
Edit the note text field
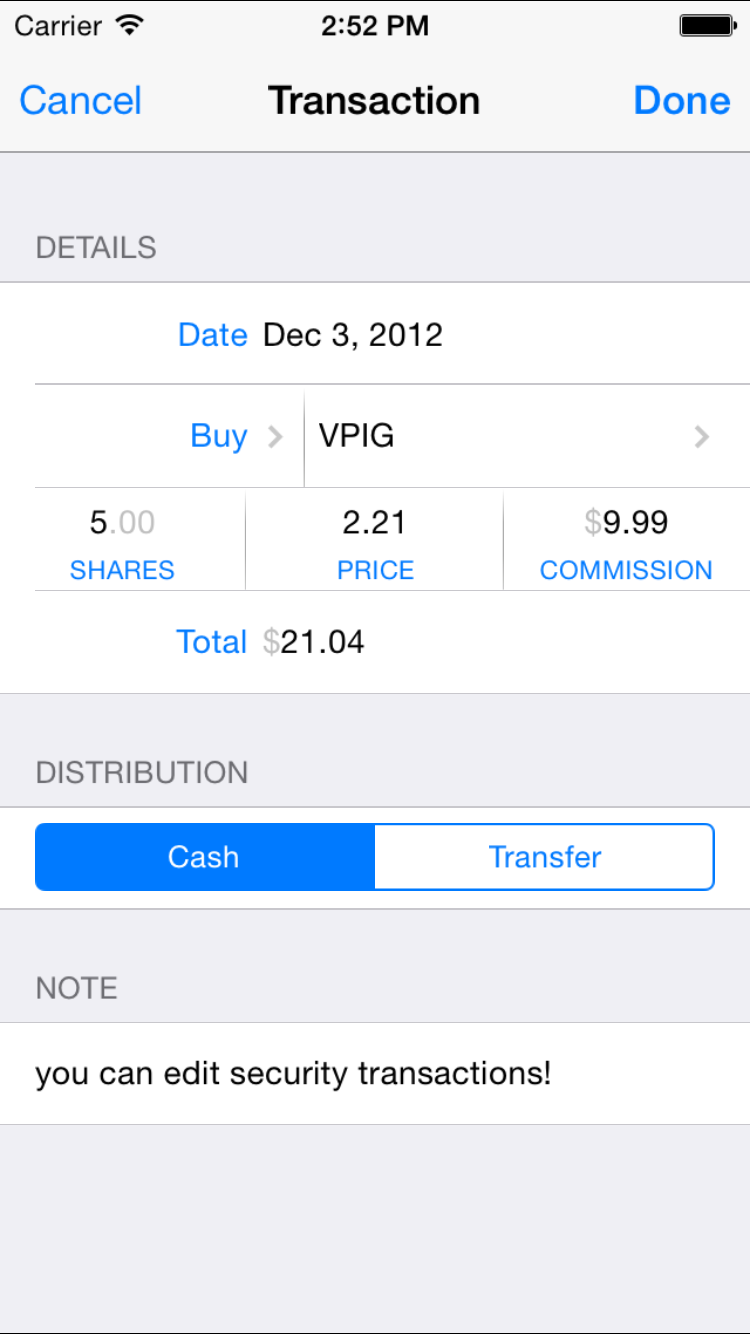tap(374, 1074)
